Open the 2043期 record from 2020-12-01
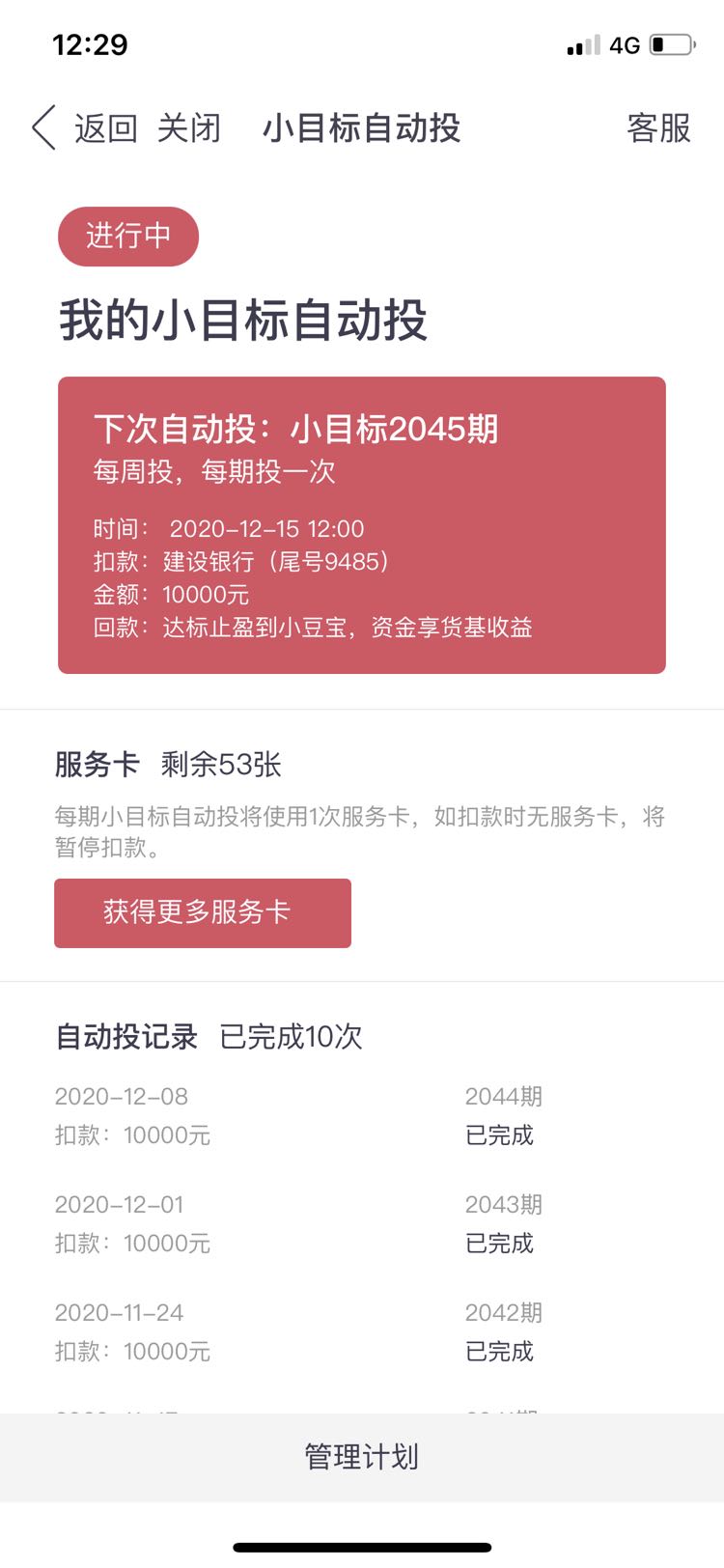 click(362, 1224)
